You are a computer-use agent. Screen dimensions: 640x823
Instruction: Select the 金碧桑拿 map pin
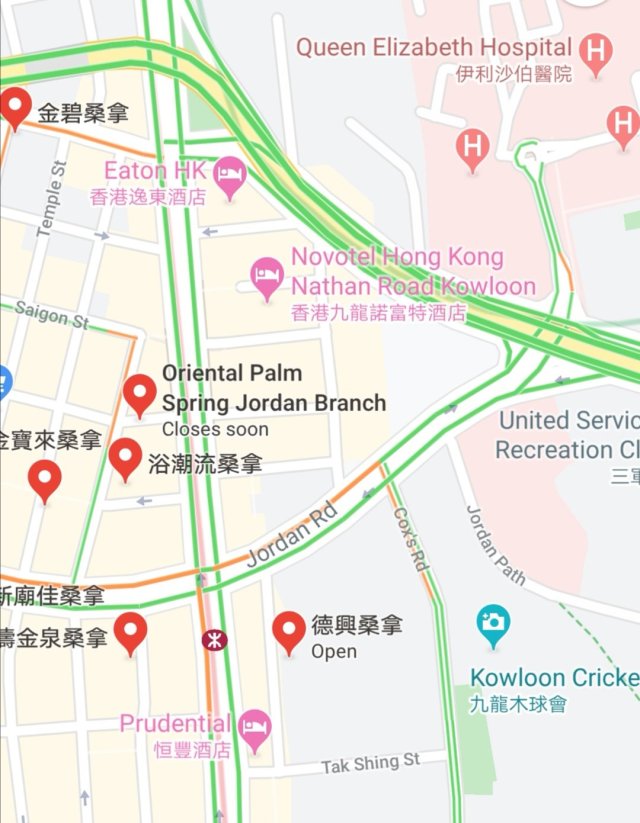tap(15, 106)
